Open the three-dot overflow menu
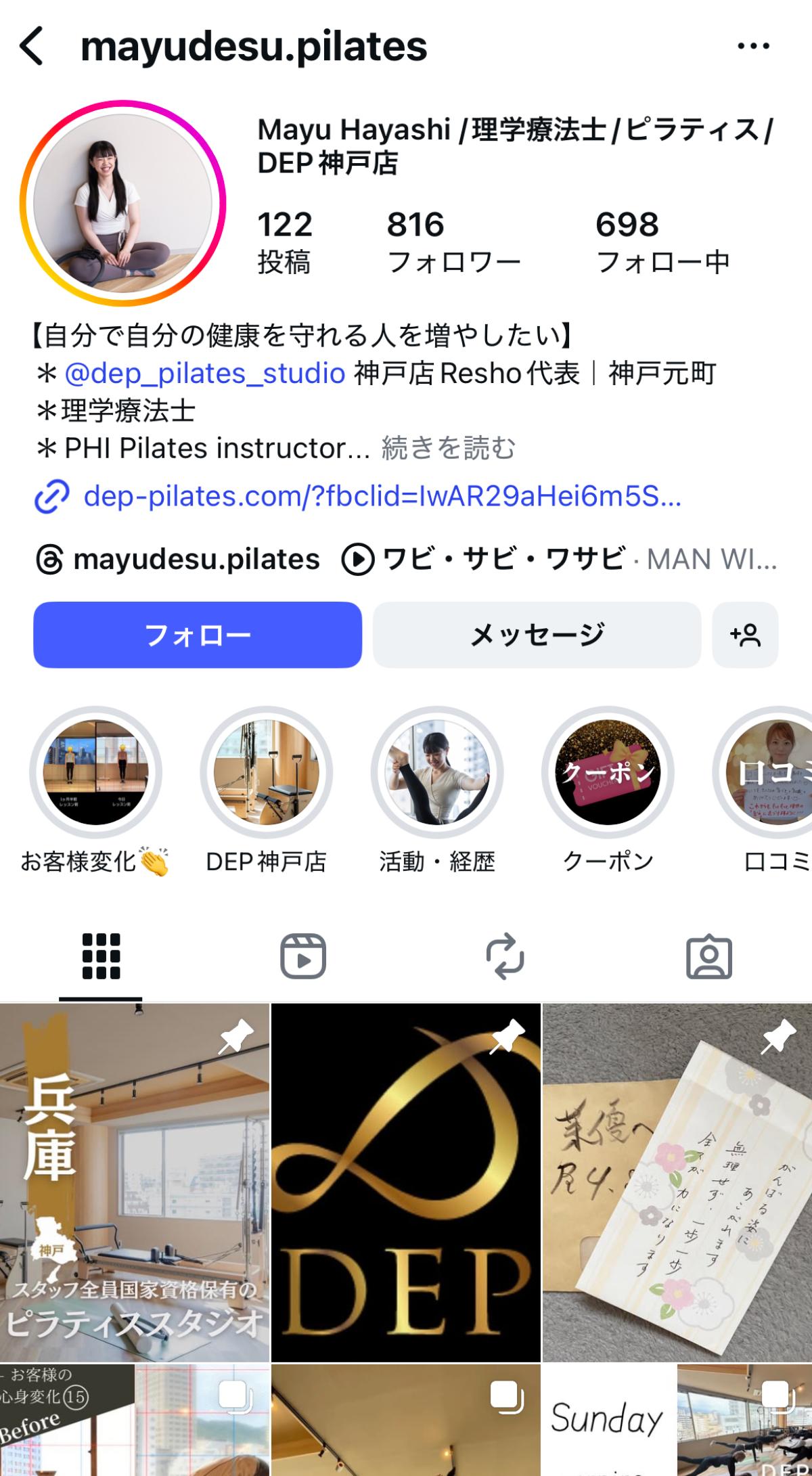812x1476 pixels. 752,47
